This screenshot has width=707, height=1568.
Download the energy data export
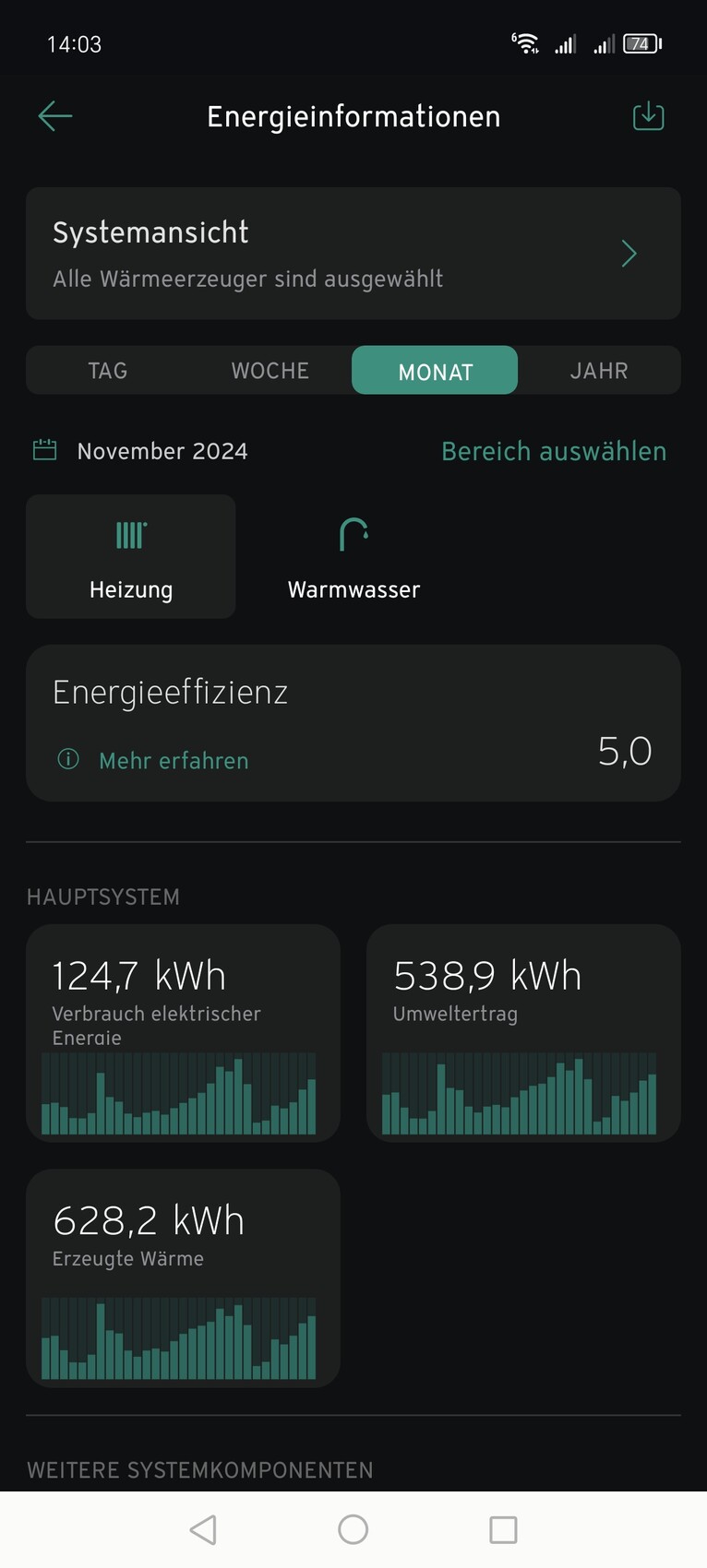648,116
